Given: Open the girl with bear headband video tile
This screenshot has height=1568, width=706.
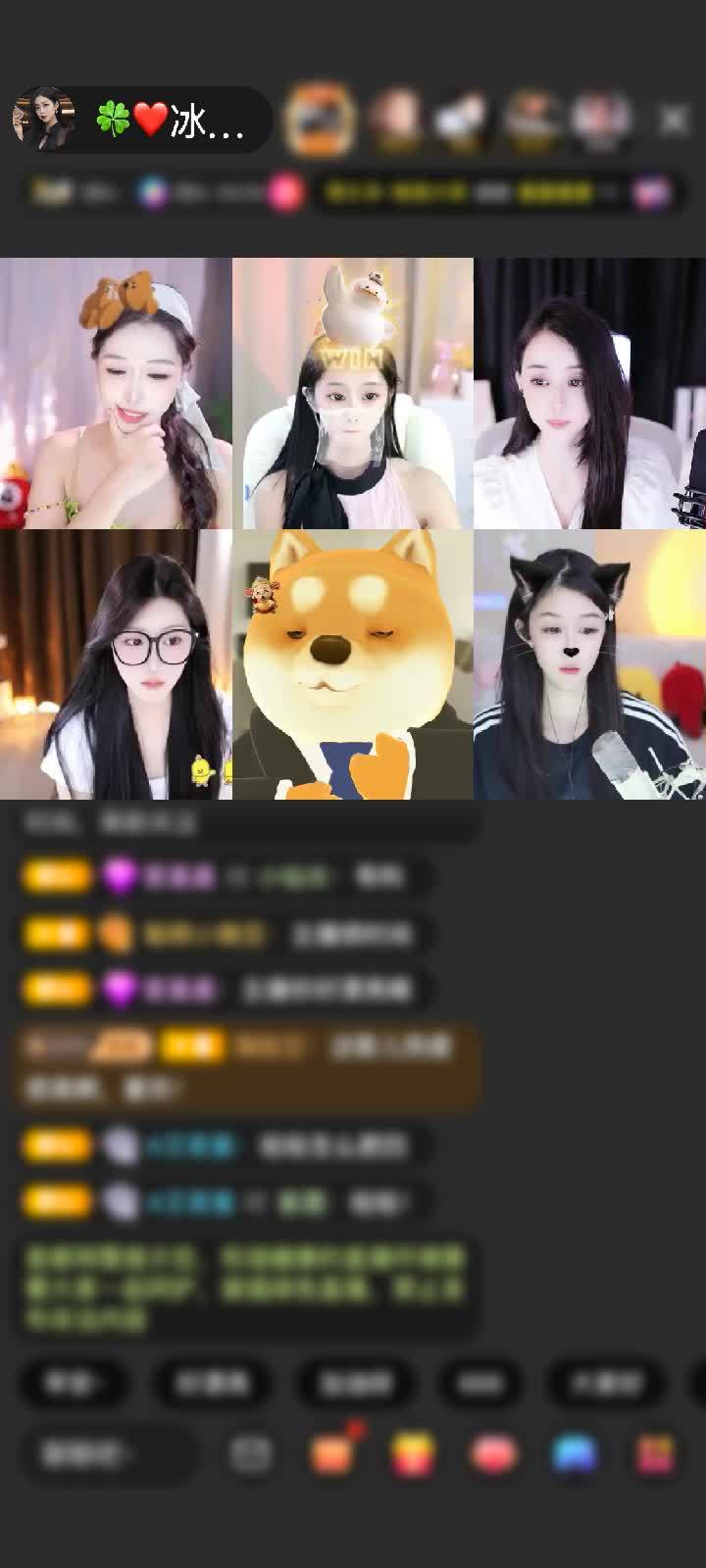Looking at the screenshot, I should tap(116, 393).
